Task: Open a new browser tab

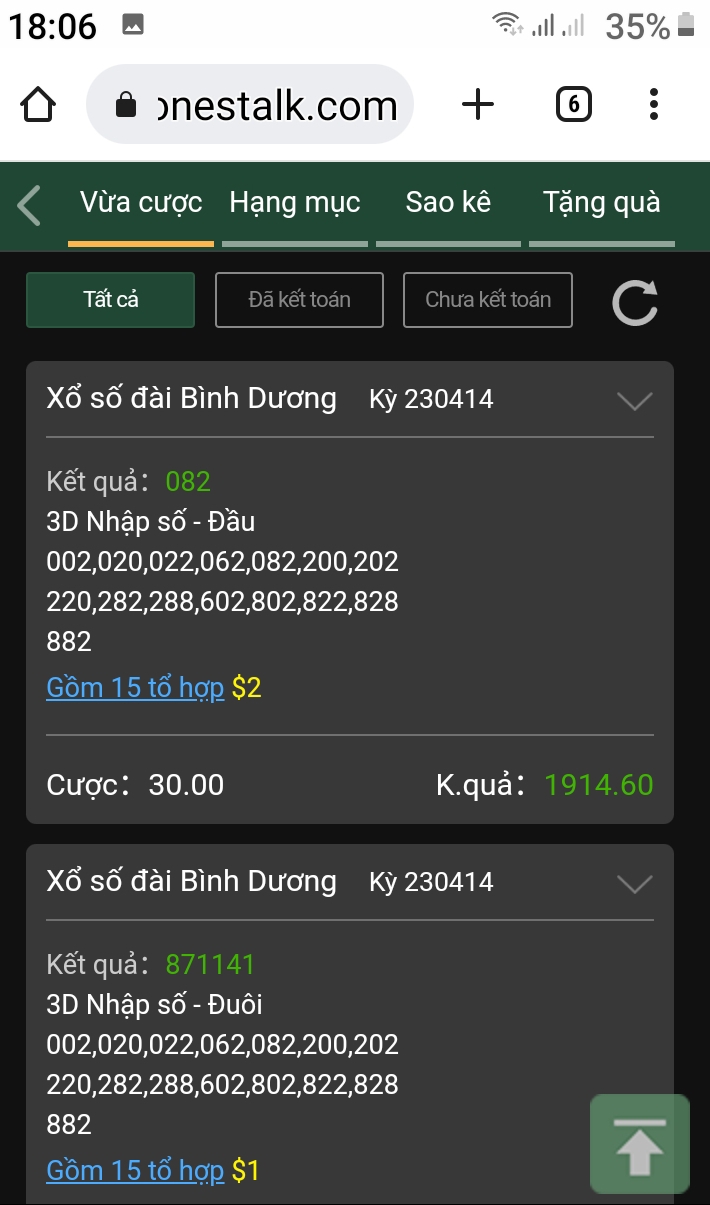Action: pos(478,104)
